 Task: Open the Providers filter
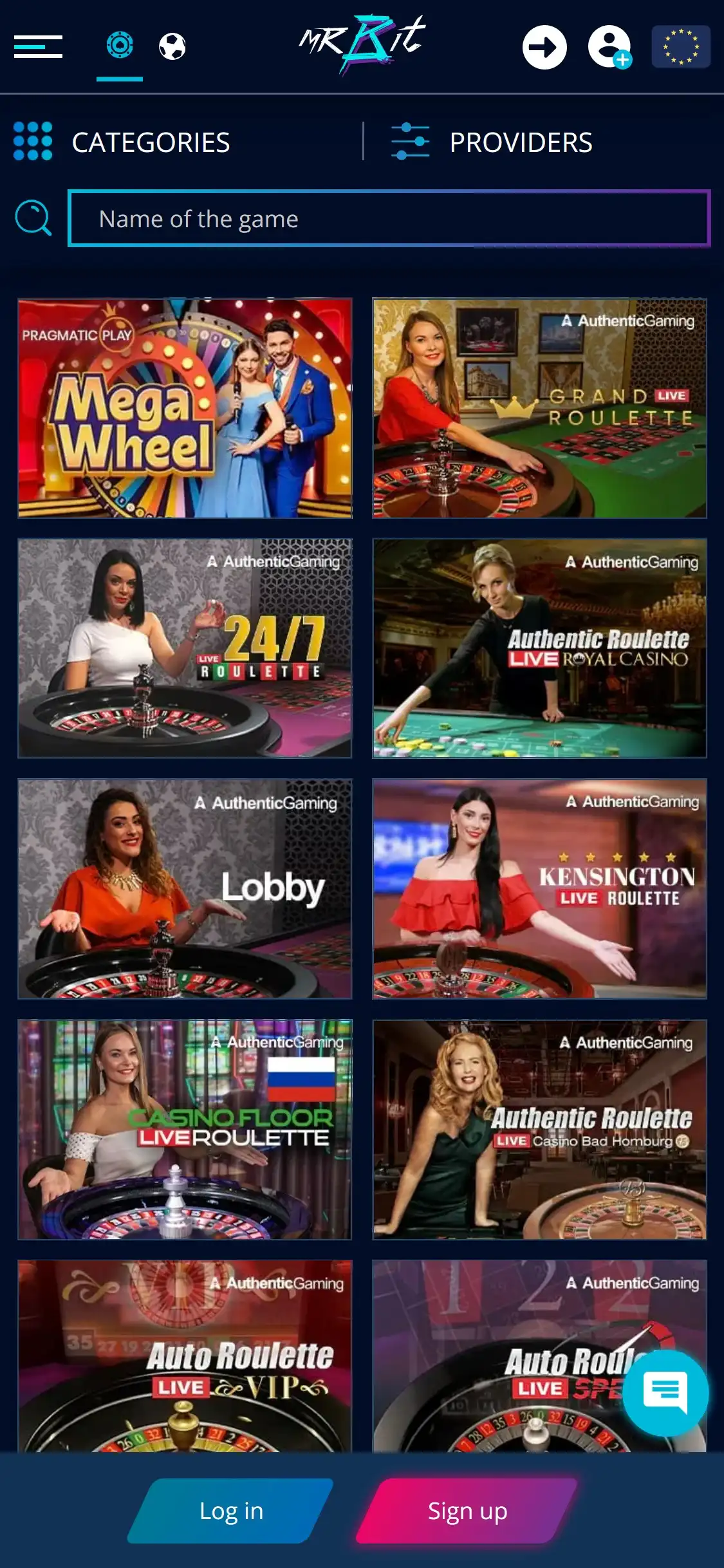coord(492,142)
